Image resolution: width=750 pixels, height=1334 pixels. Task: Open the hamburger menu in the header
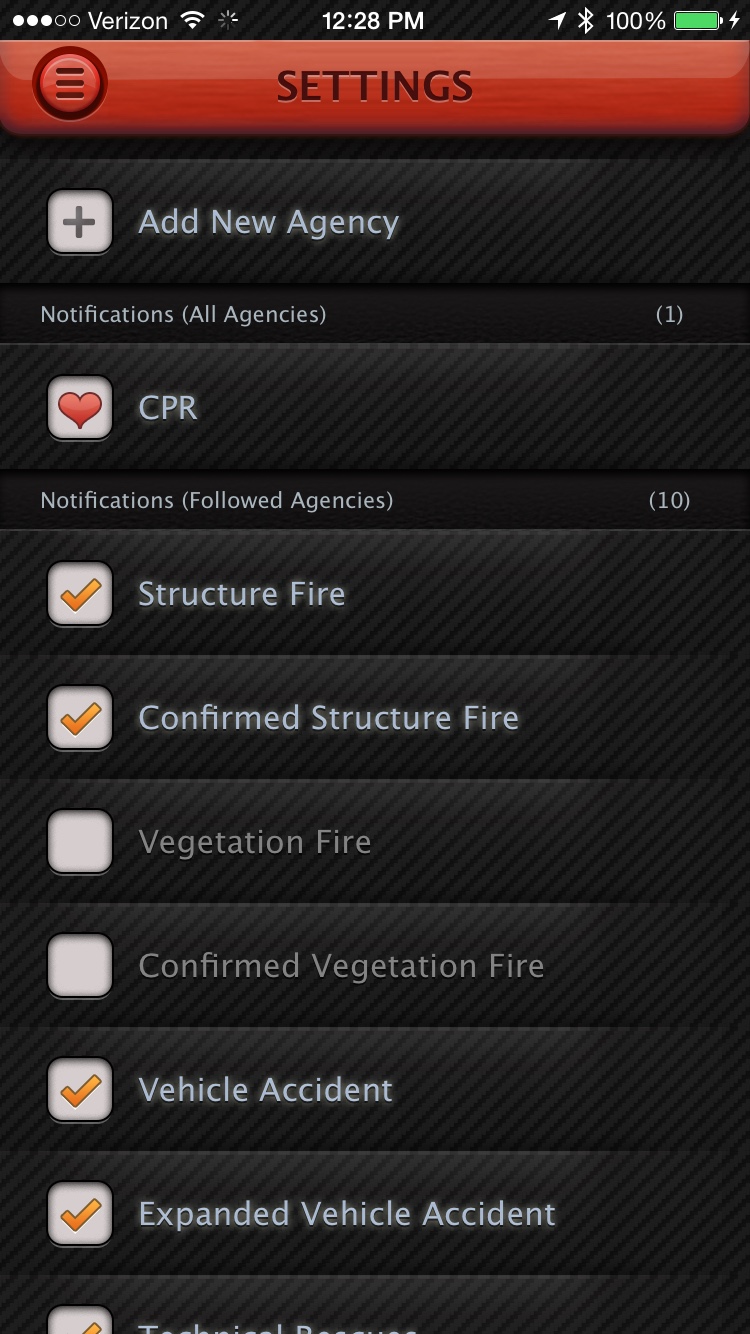point(70,84)
